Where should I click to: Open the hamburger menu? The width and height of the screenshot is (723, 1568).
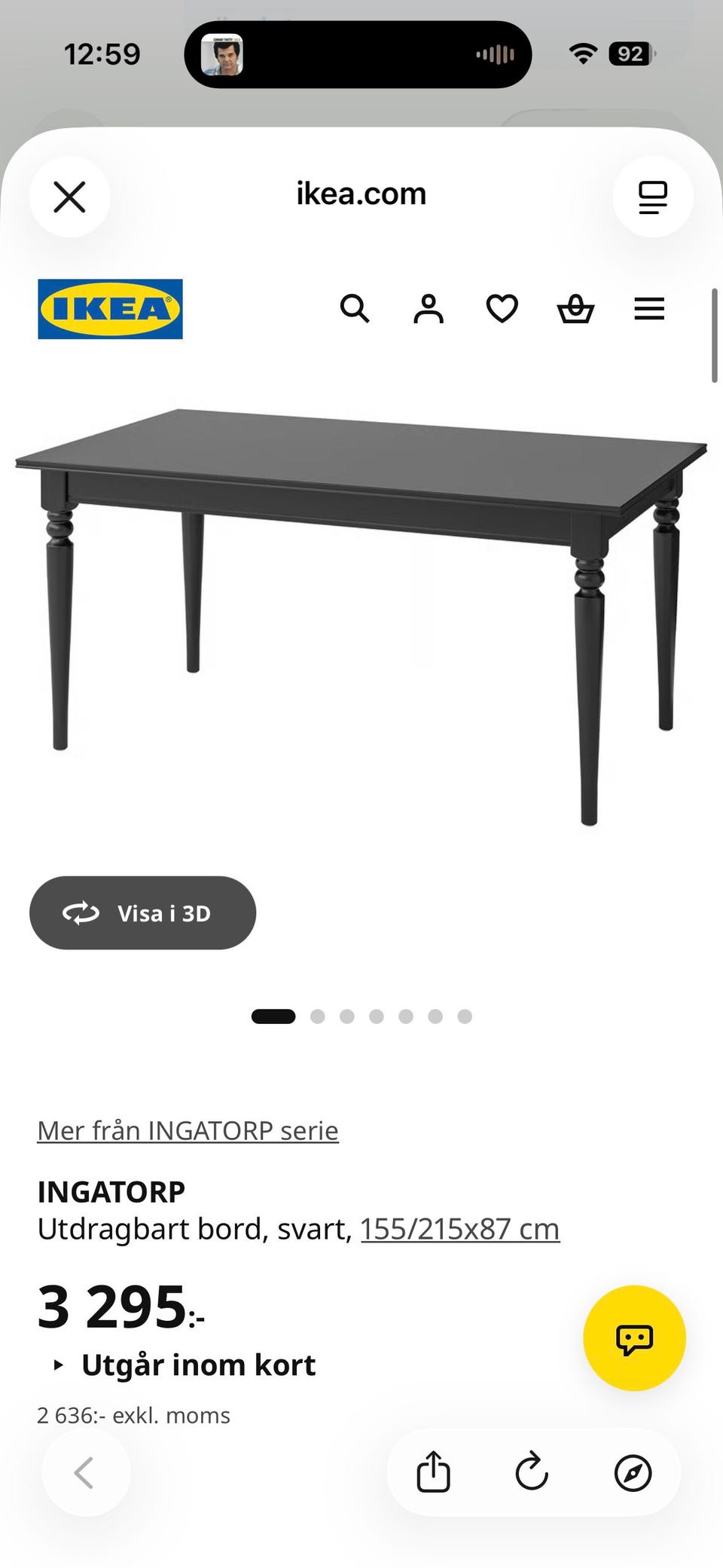click(649, 309)
